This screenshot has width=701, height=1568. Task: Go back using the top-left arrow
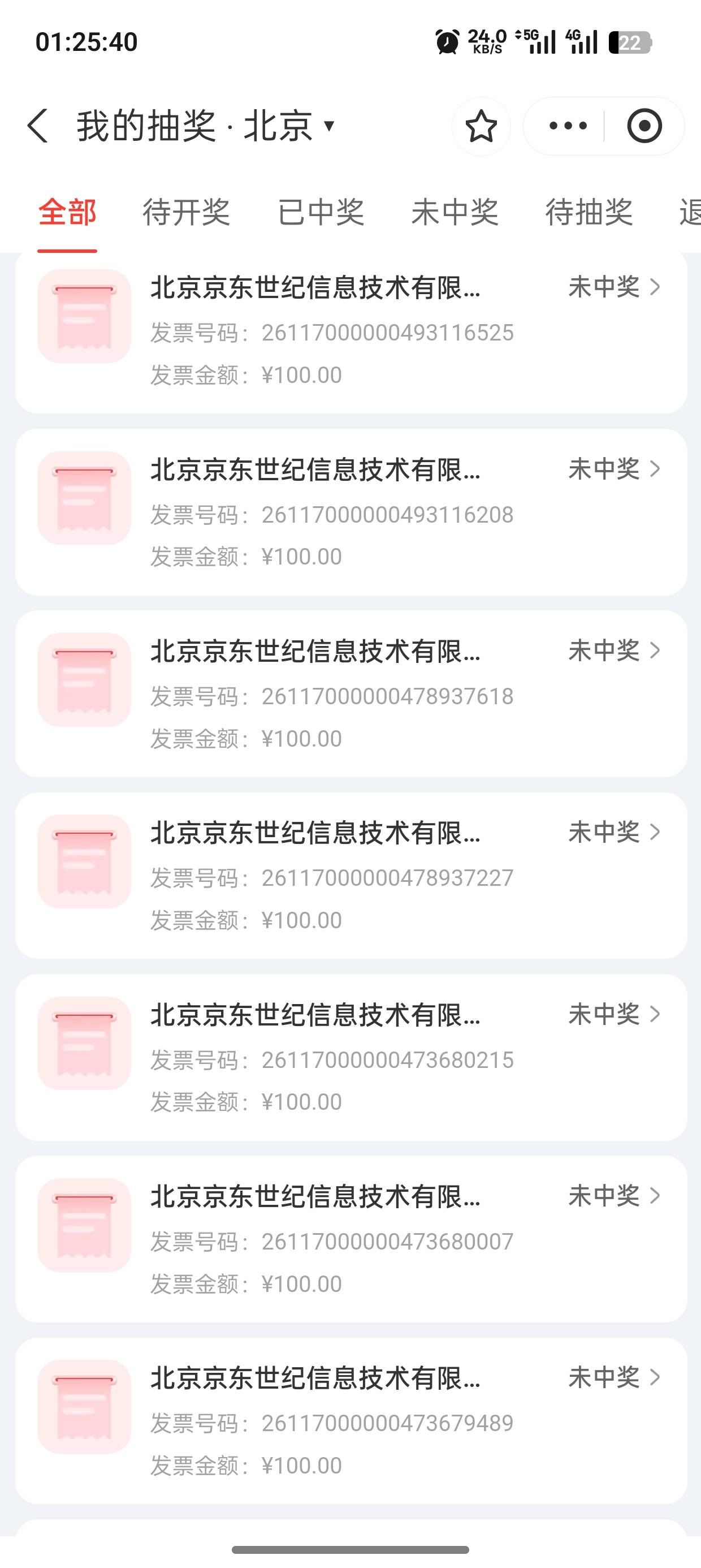38,126
